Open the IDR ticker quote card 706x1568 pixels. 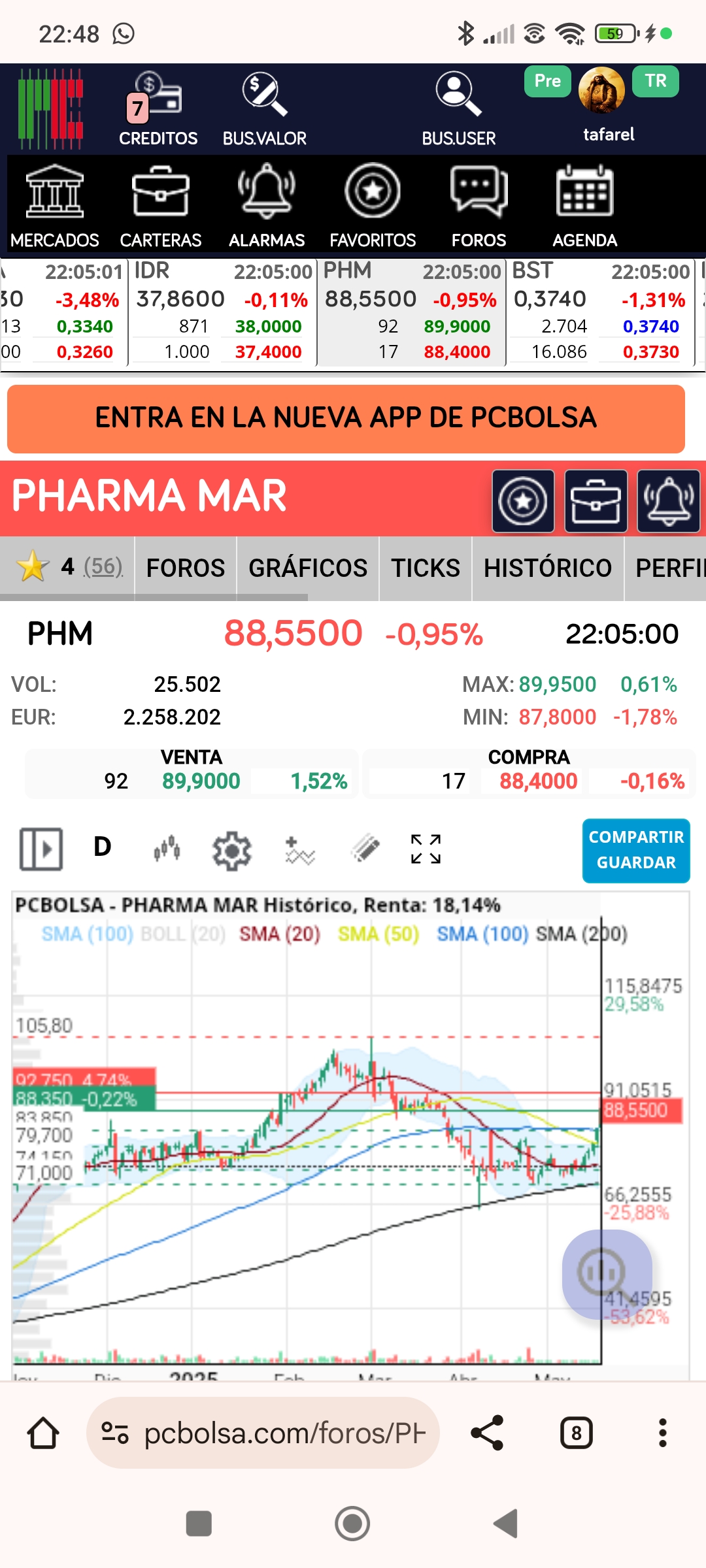tap(222, 312)
